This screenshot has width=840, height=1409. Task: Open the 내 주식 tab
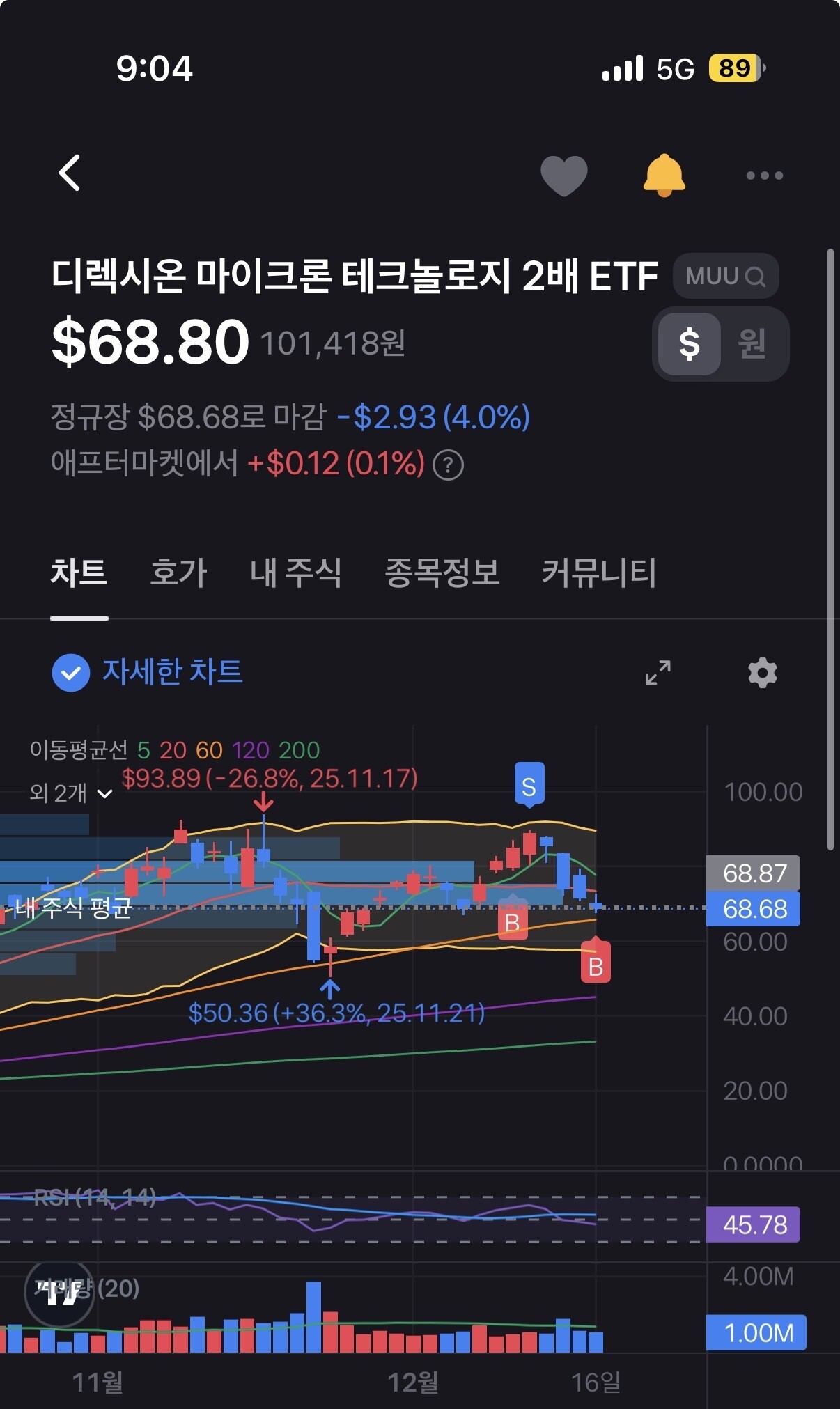295,573
